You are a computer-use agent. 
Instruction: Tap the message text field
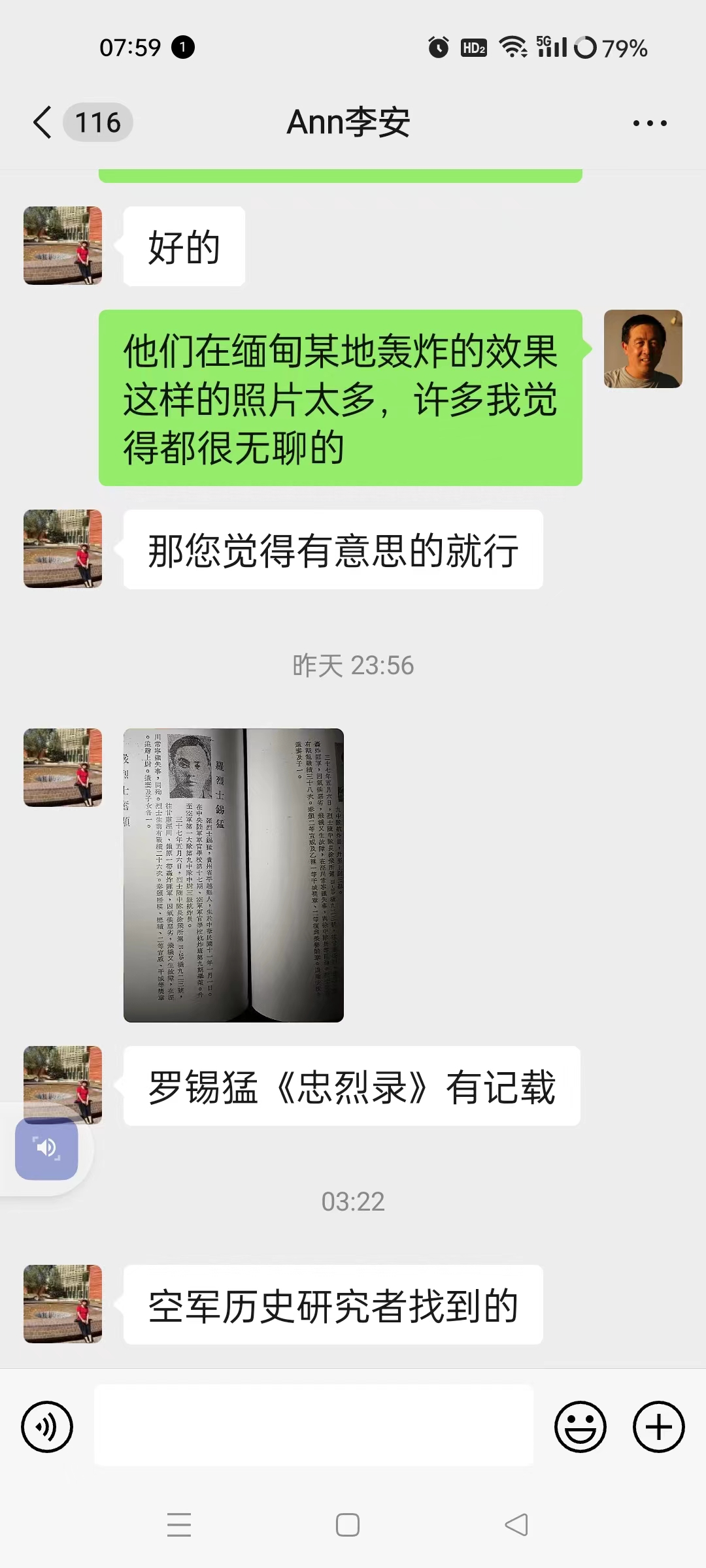(314, 1425)
